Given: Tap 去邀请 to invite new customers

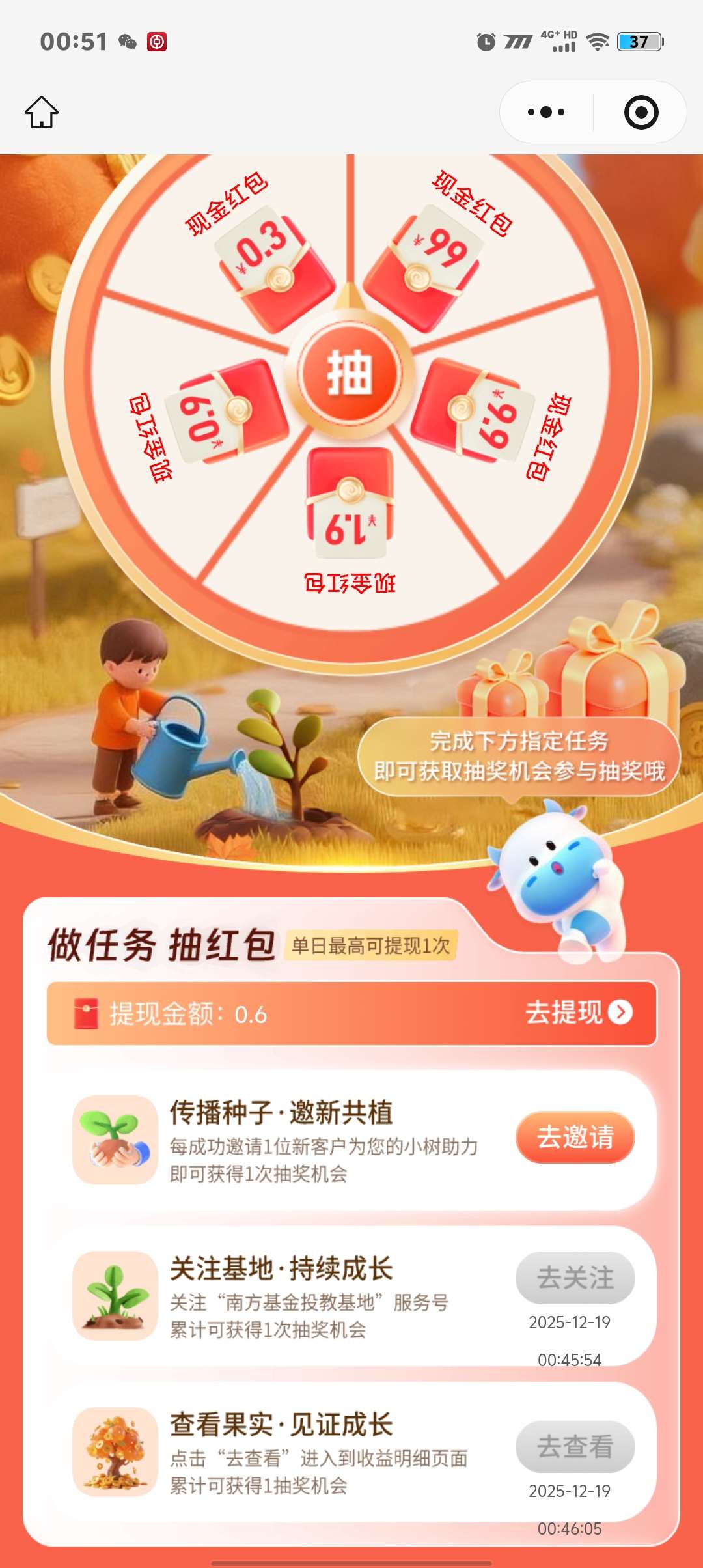Looking at the screenshot, I should click(575, 1137).
